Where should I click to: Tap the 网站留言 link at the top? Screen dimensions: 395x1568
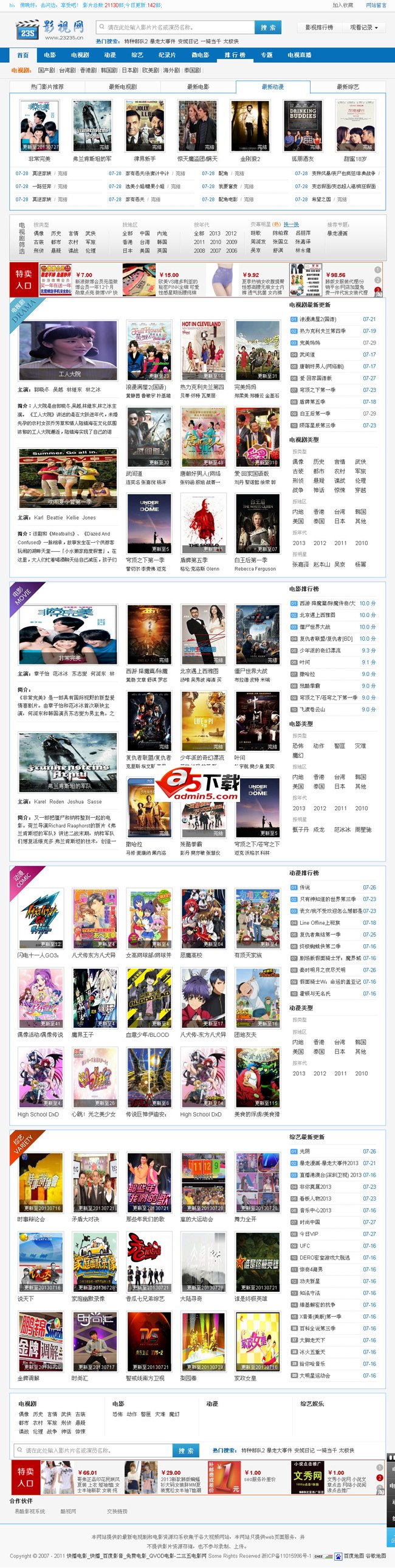tap(376, 5)
